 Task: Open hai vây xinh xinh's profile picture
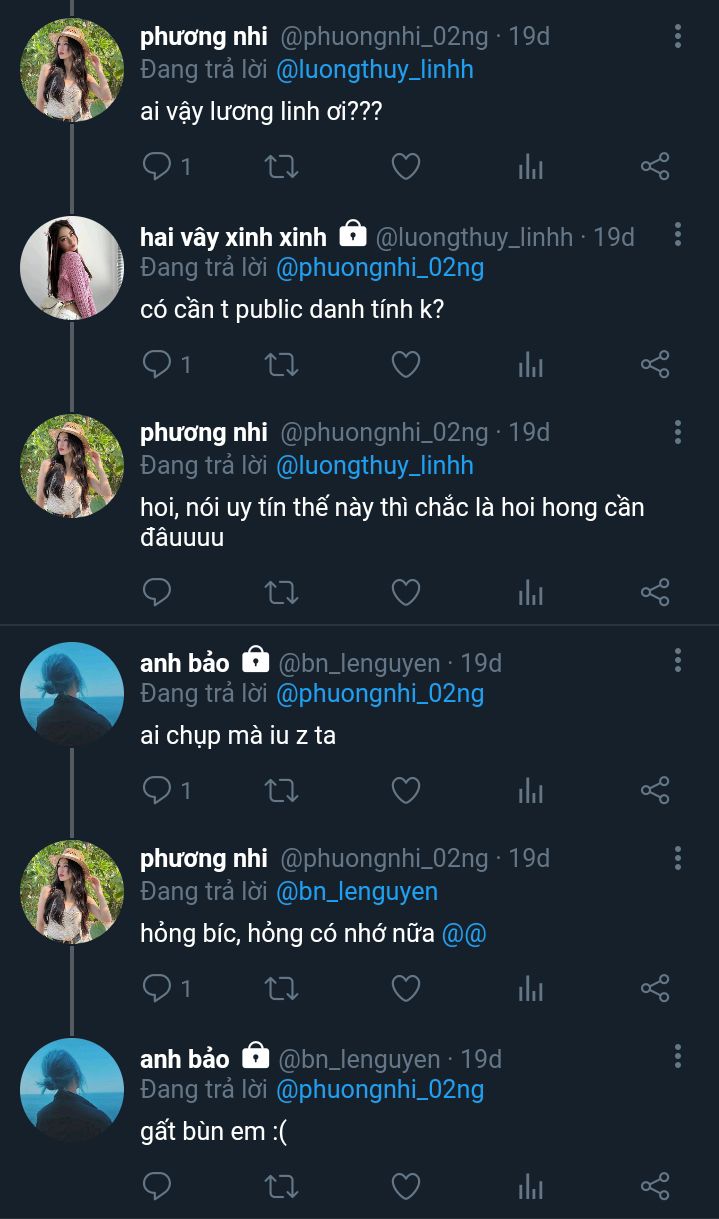tap(72, 268)
